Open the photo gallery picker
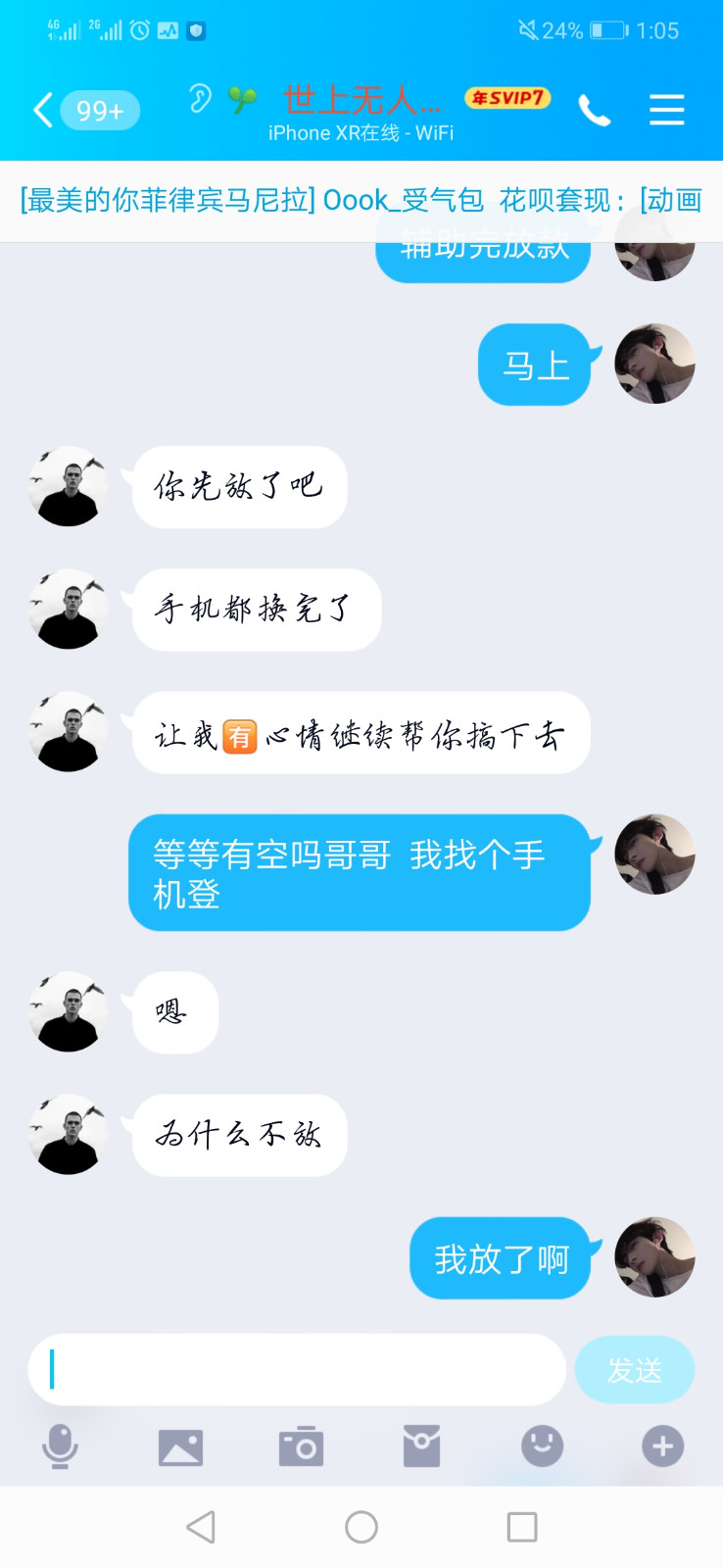 coord(180,1447)
